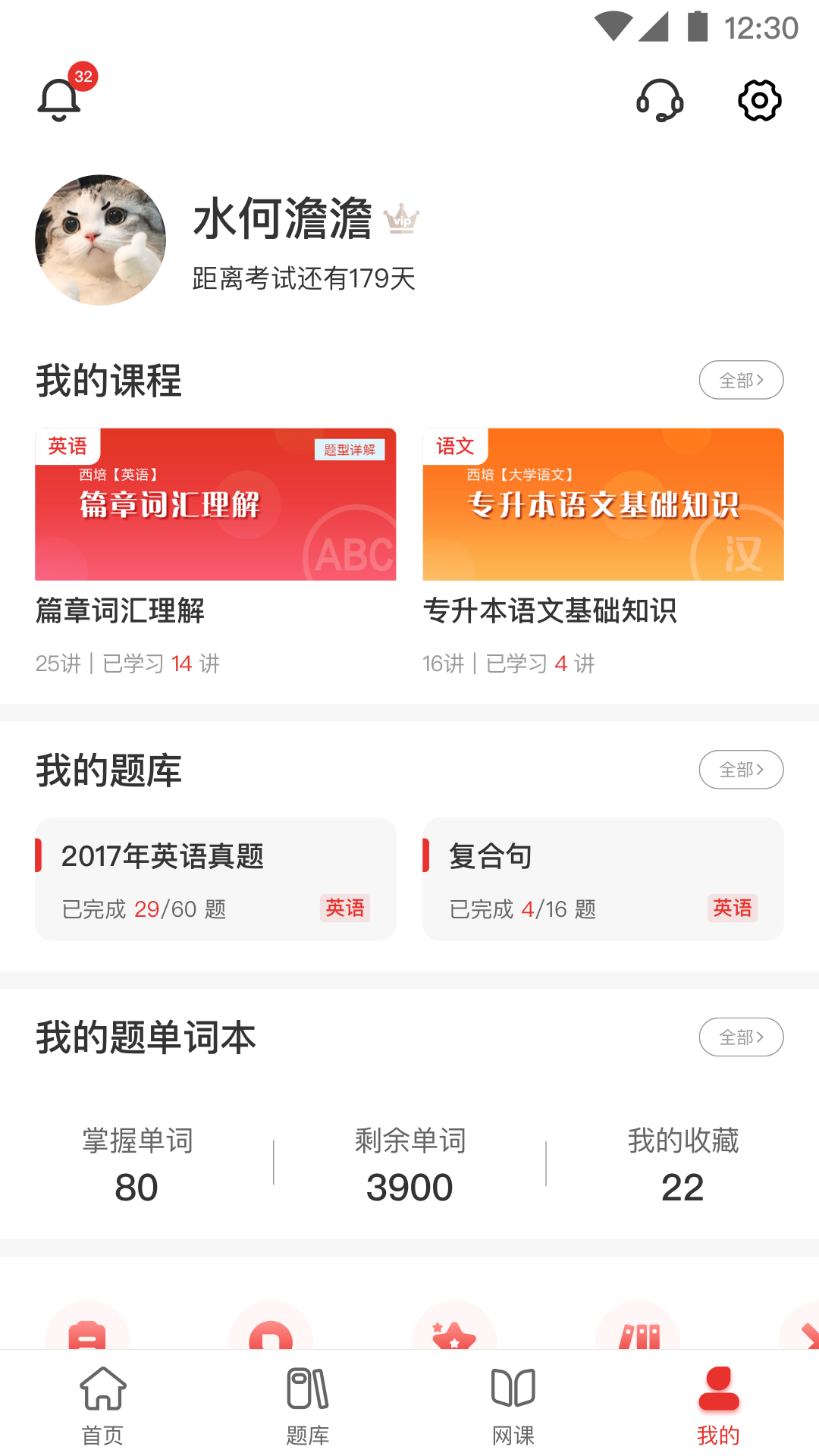
Task: Switch to the 题库 tab
Action: (308, 1404)
